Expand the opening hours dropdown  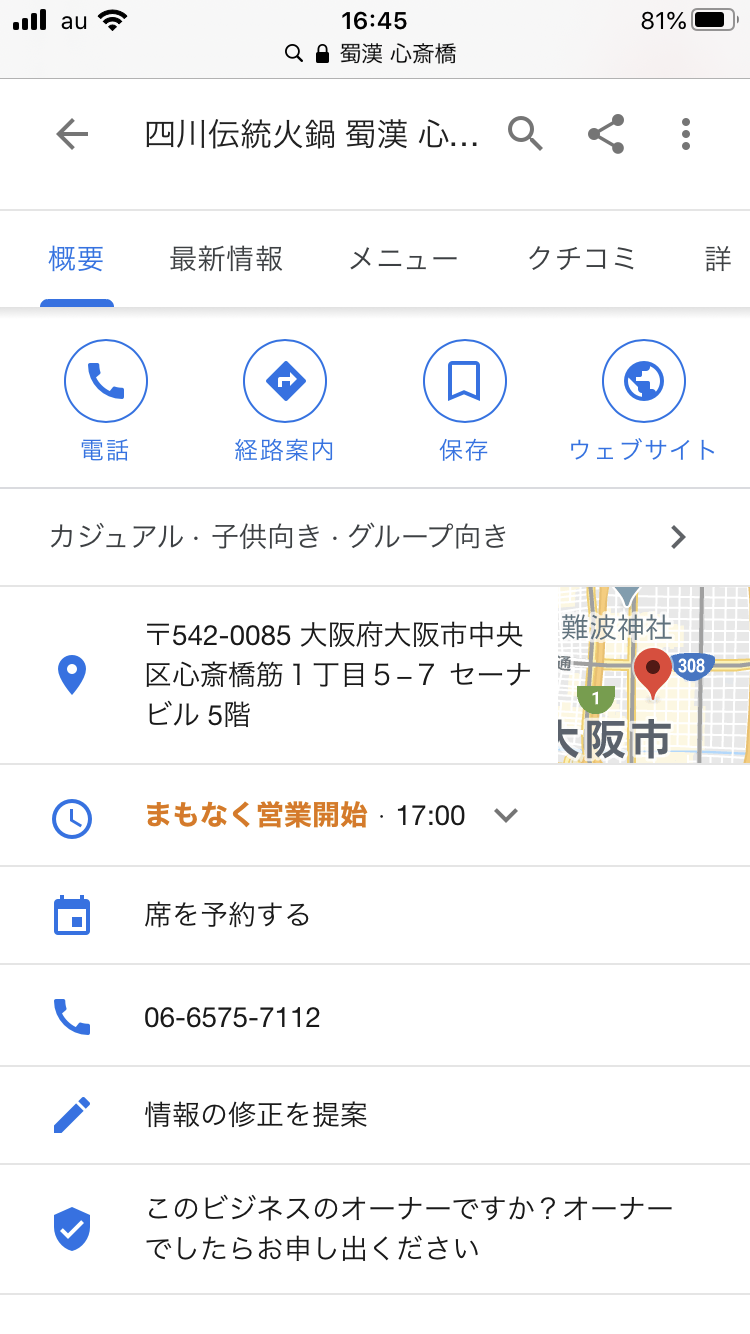pos(506,815)
